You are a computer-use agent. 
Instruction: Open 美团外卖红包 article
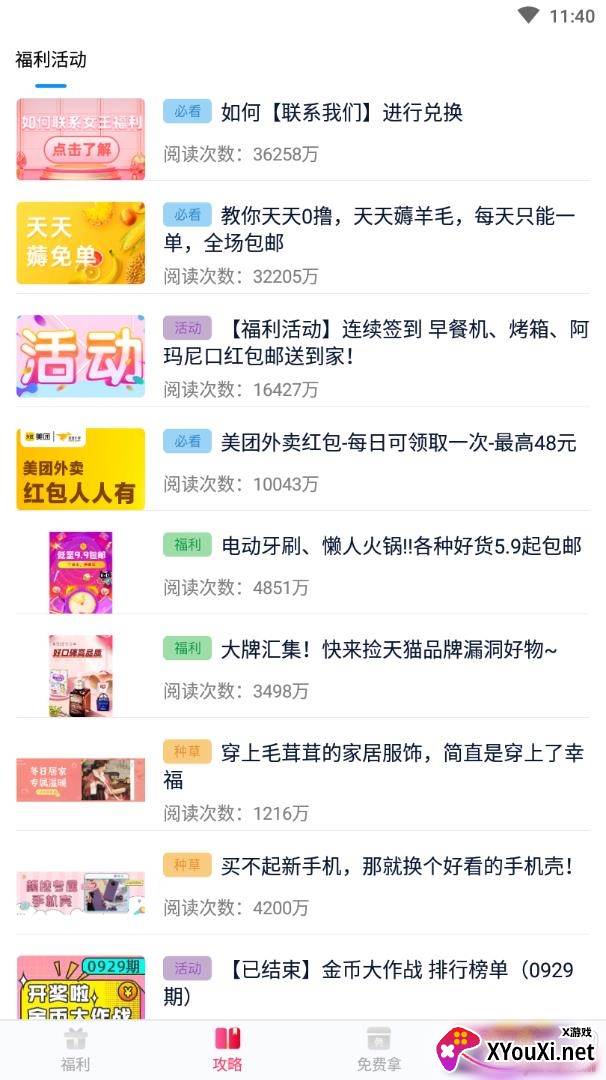click(398, 442)
